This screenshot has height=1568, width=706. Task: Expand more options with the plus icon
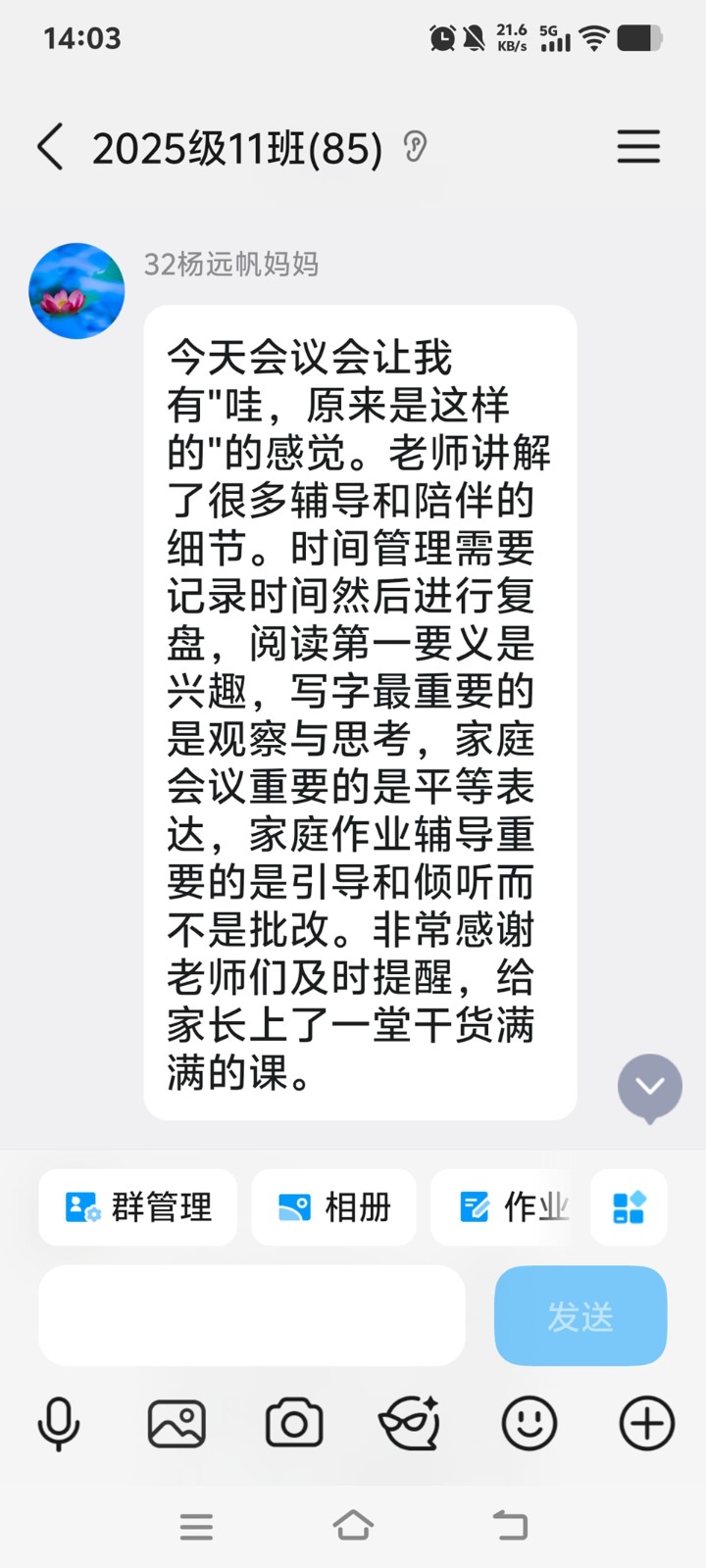pyautogui.click(x=647, y=1423)
